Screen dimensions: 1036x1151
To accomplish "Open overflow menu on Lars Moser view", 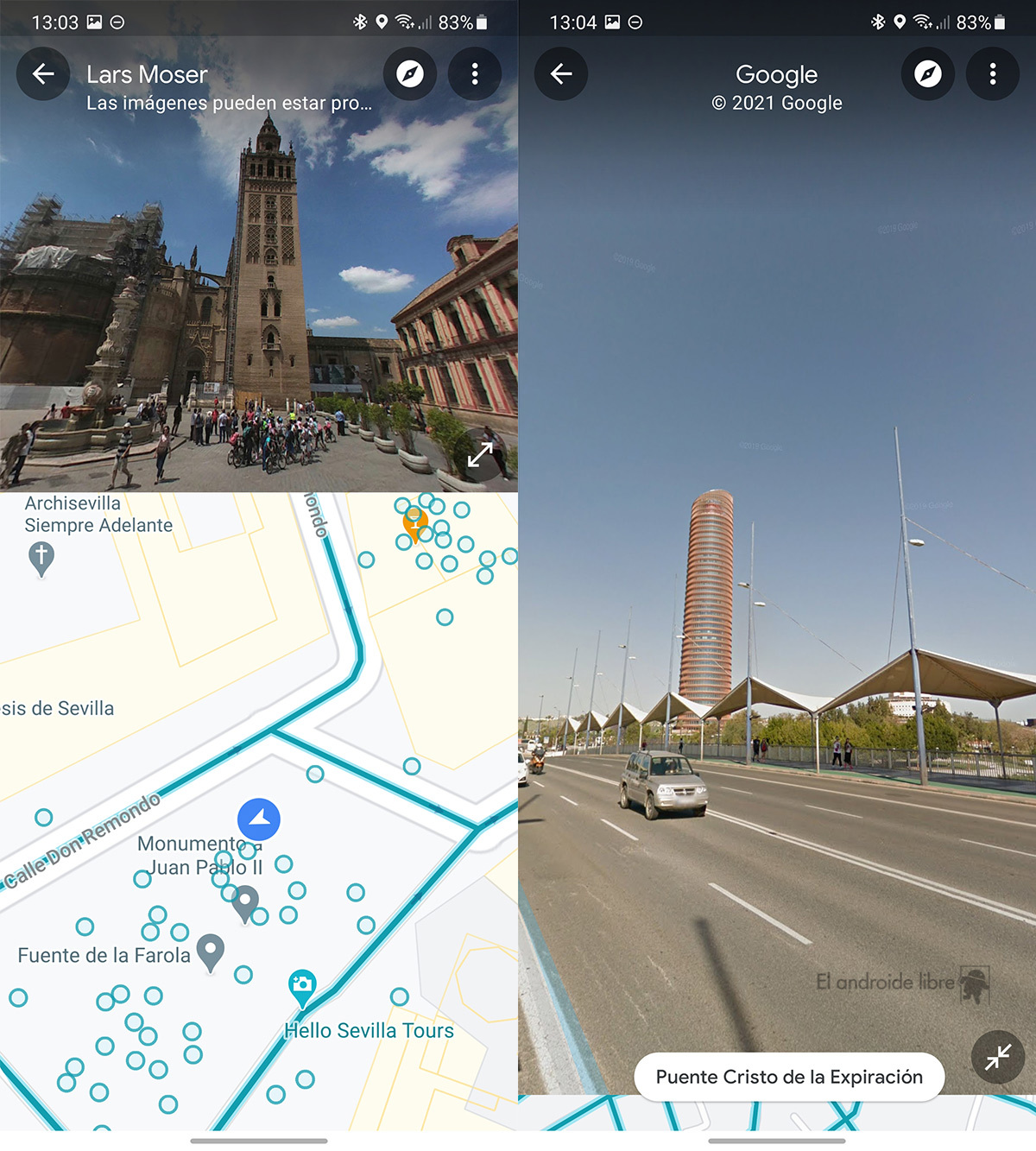I will [475, 74].
